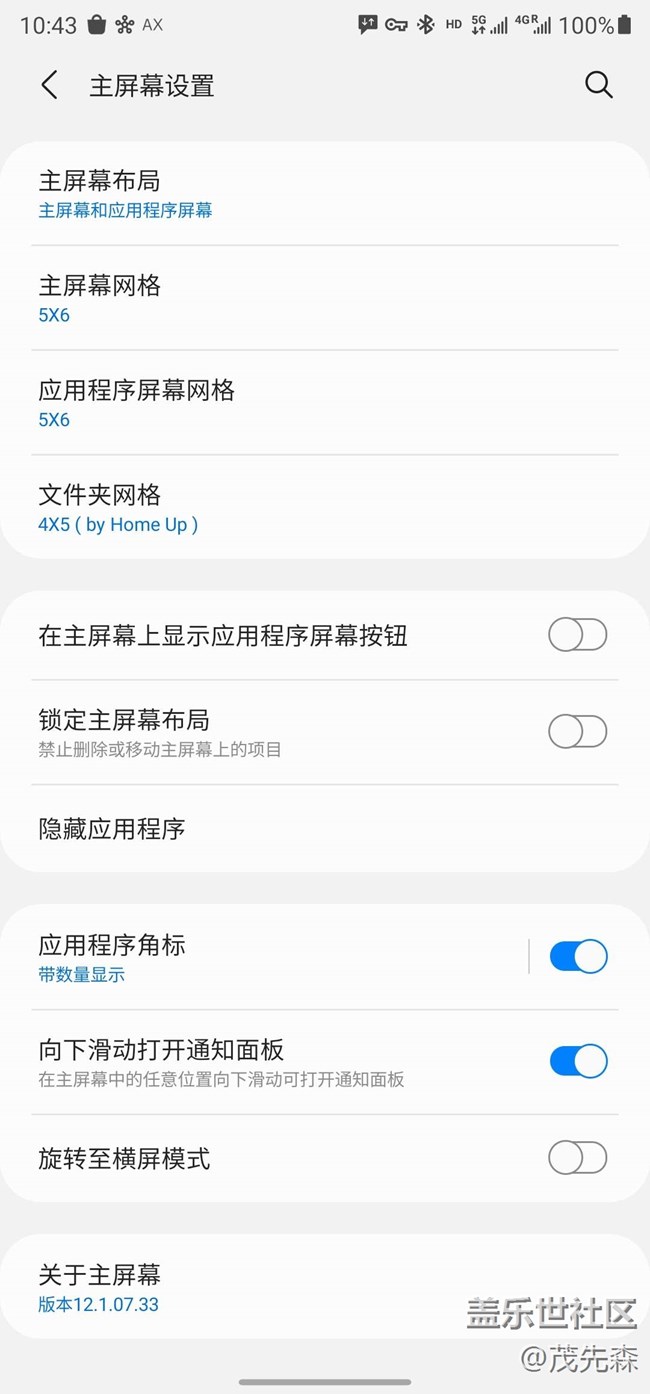Disable 向下滑动打开通知面板

coord(578,1061)
